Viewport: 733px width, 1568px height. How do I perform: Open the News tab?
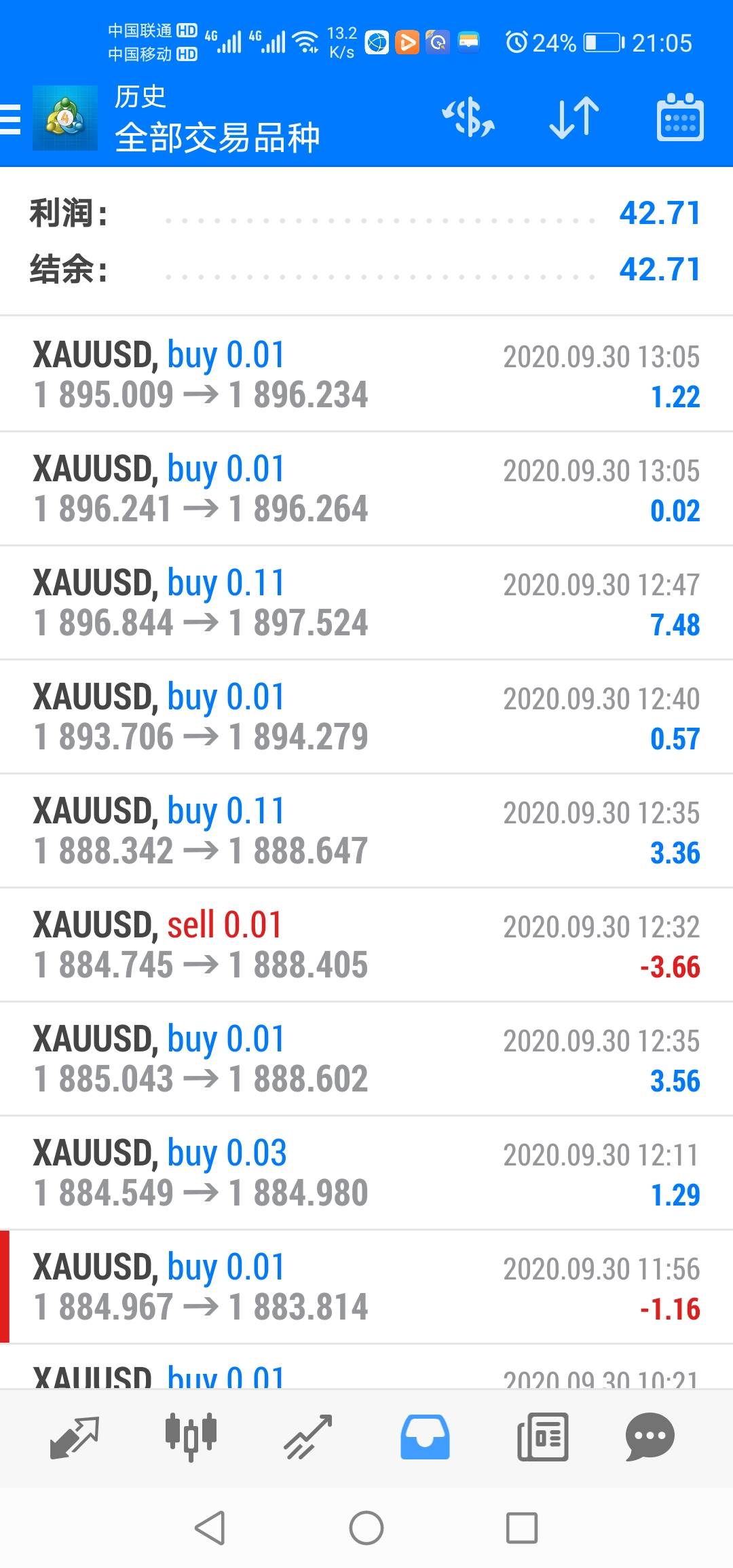(542, 1436)
